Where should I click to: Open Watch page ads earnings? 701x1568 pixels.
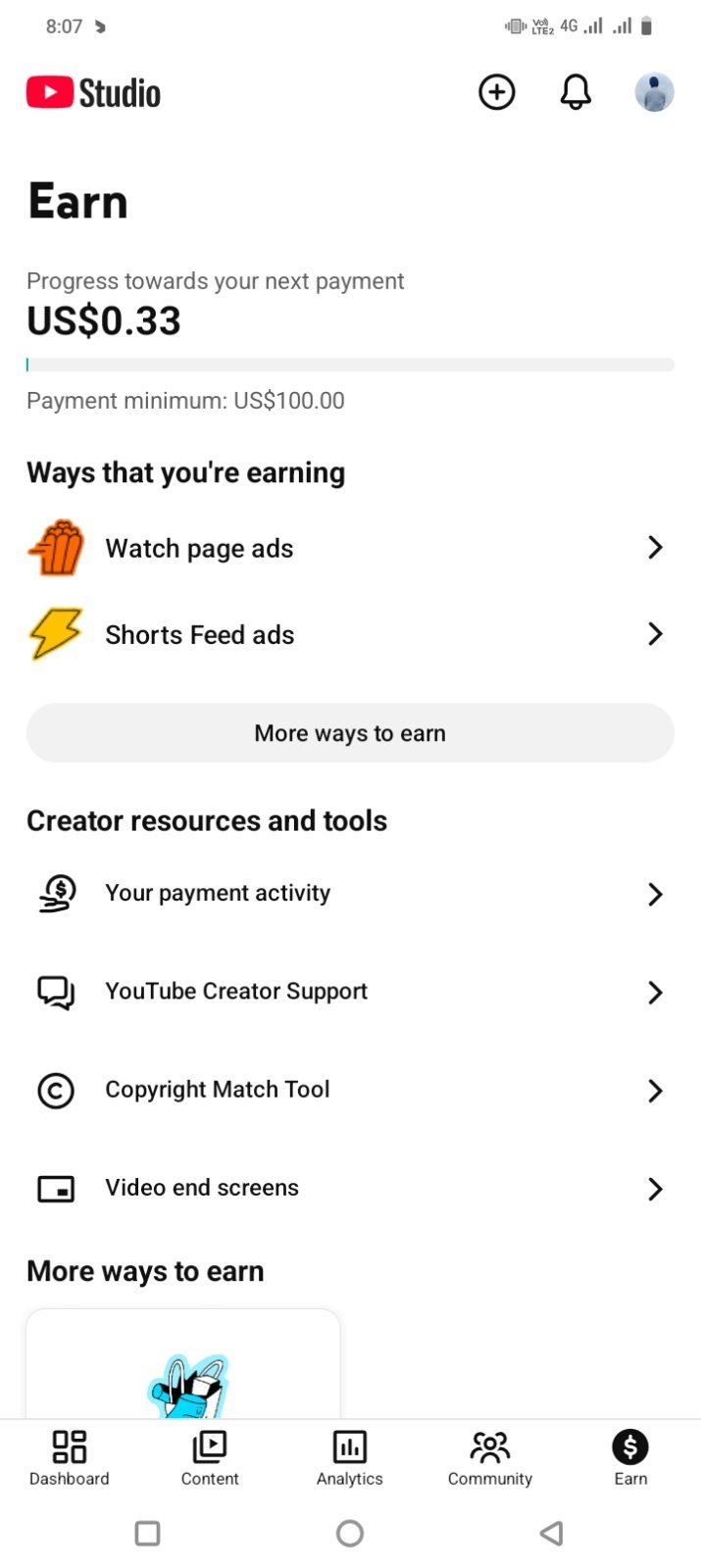pos(350,548)
